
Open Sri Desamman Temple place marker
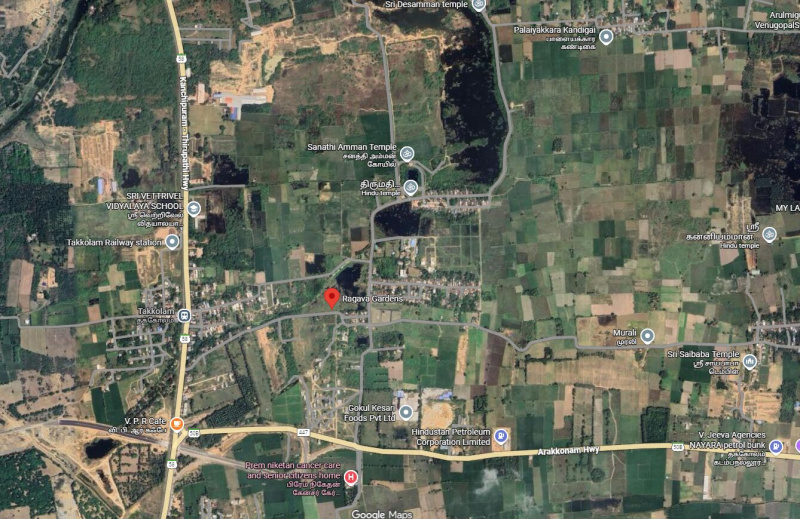click(x=478, y=4)
